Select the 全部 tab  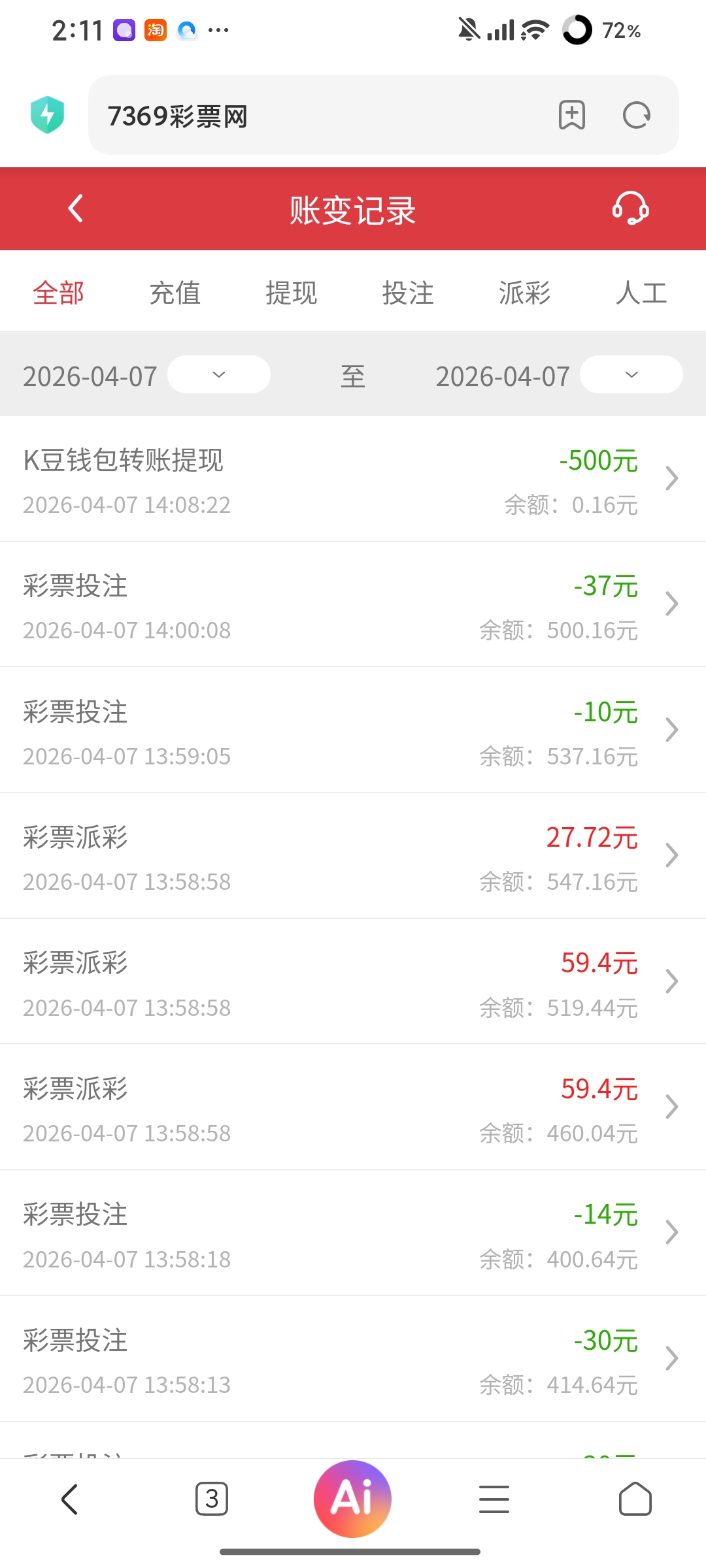tap(59, 293)
